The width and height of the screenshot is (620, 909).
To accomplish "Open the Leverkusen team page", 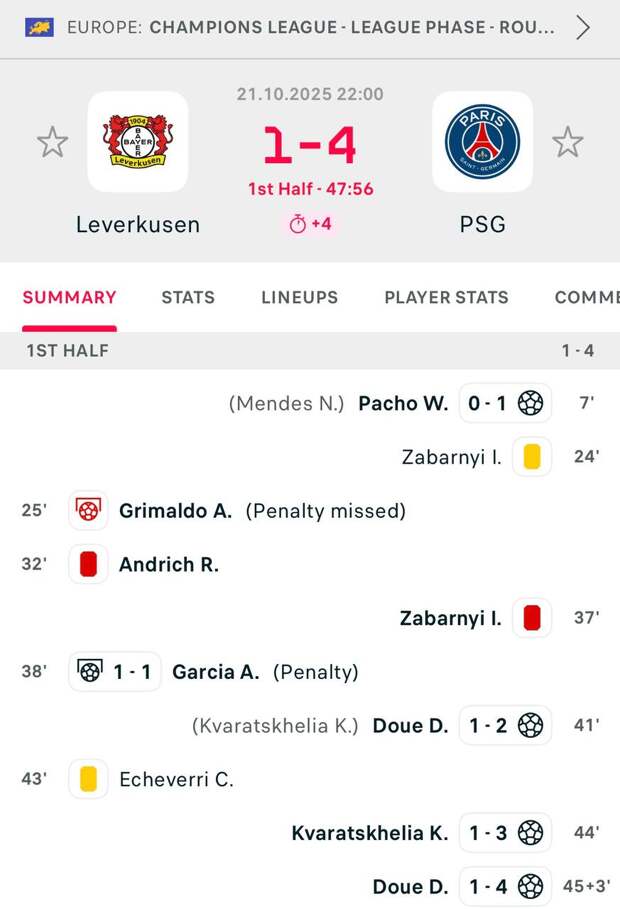I will (138, 143).
